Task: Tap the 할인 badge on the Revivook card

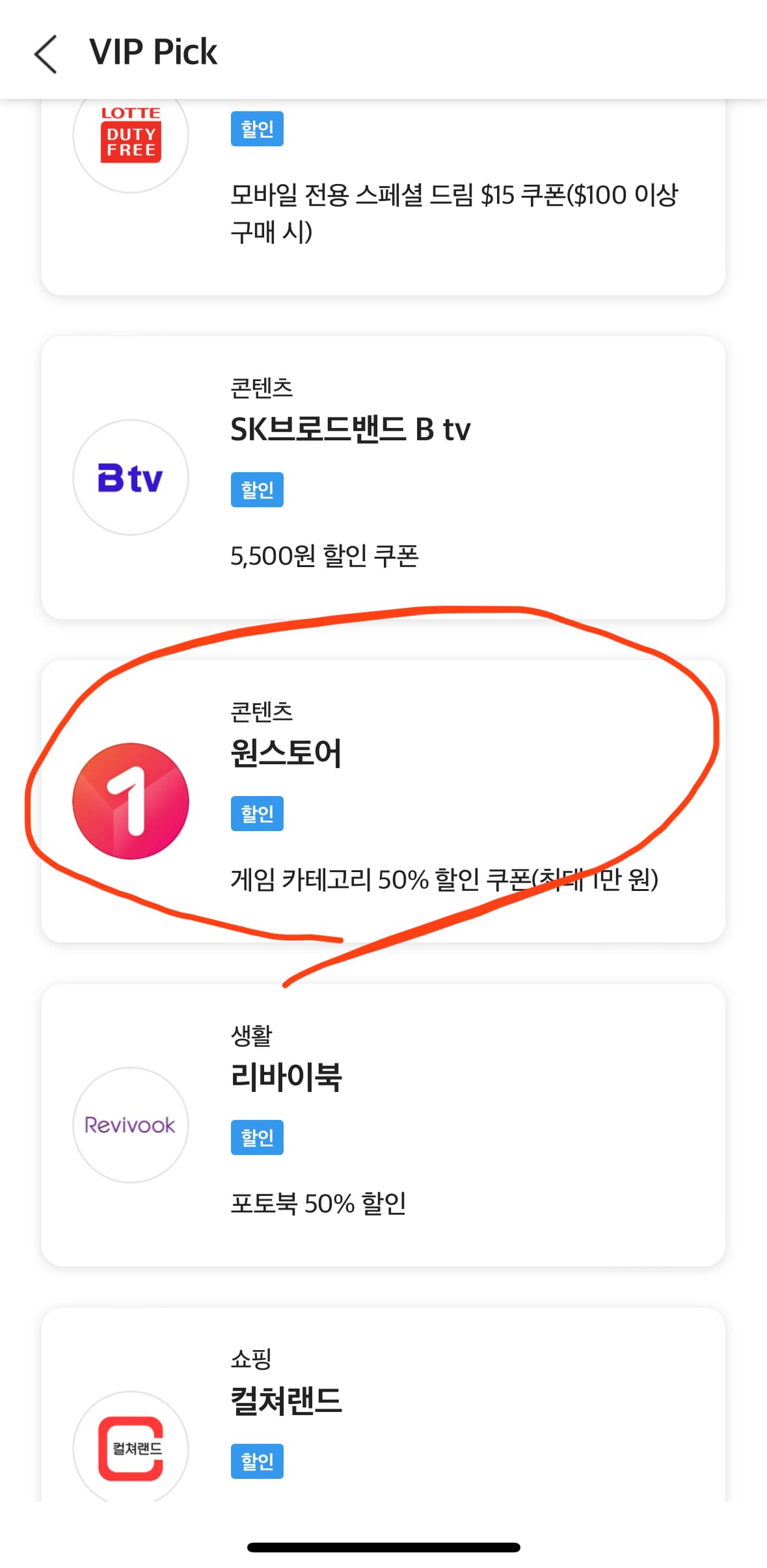Action: [x=256, y=1137]
